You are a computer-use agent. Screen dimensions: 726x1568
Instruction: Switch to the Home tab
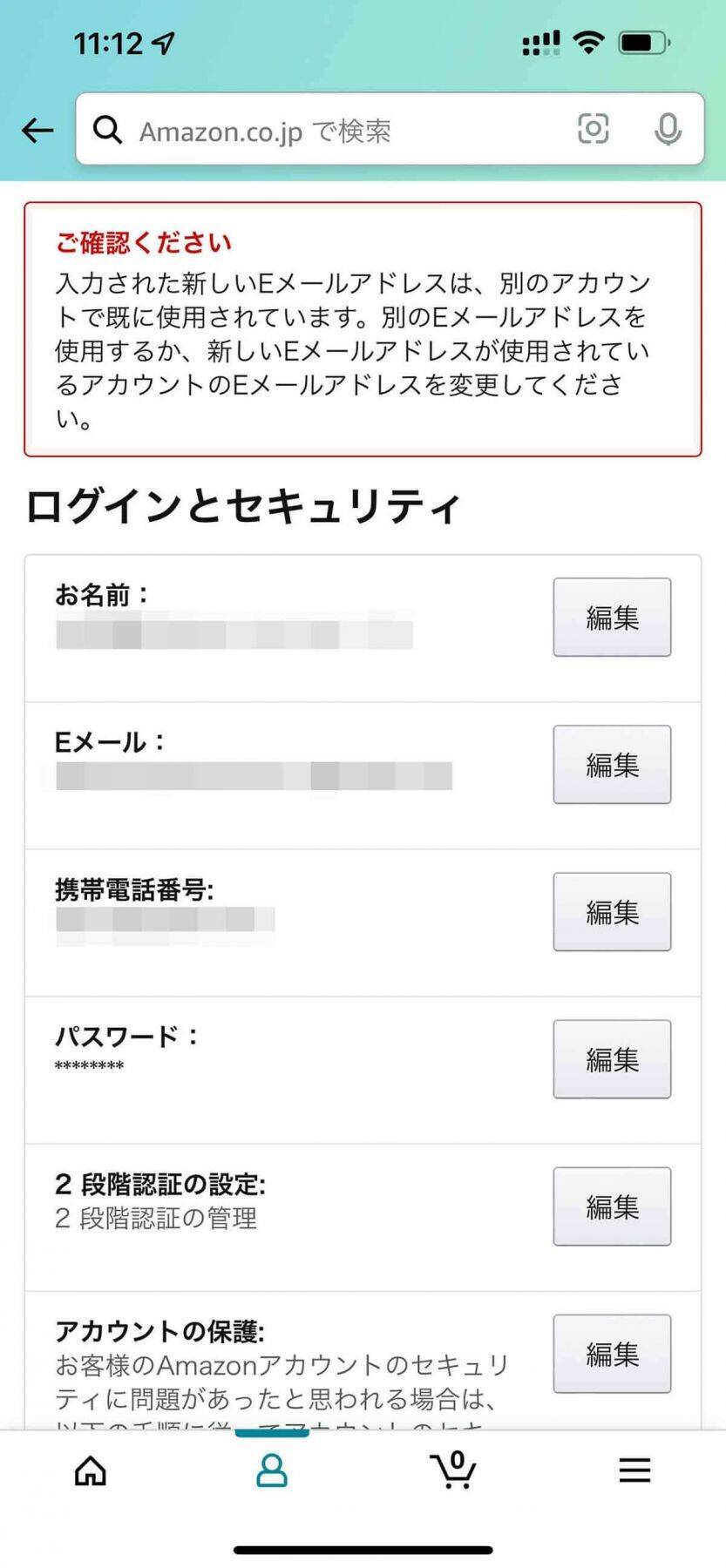[x=91, y=1470]
